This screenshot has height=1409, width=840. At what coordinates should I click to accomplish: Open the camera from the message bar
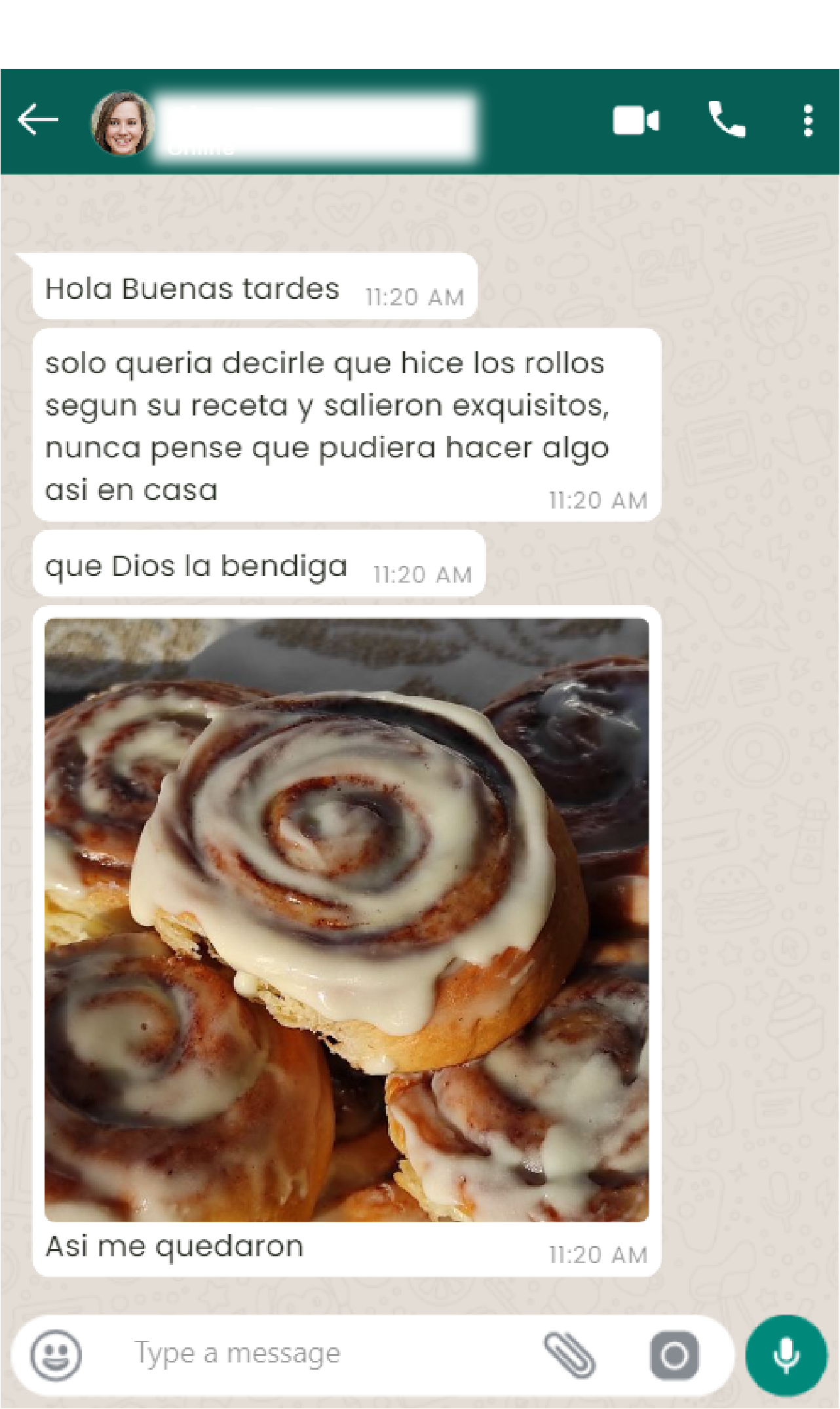click(x=674, y=1355)
